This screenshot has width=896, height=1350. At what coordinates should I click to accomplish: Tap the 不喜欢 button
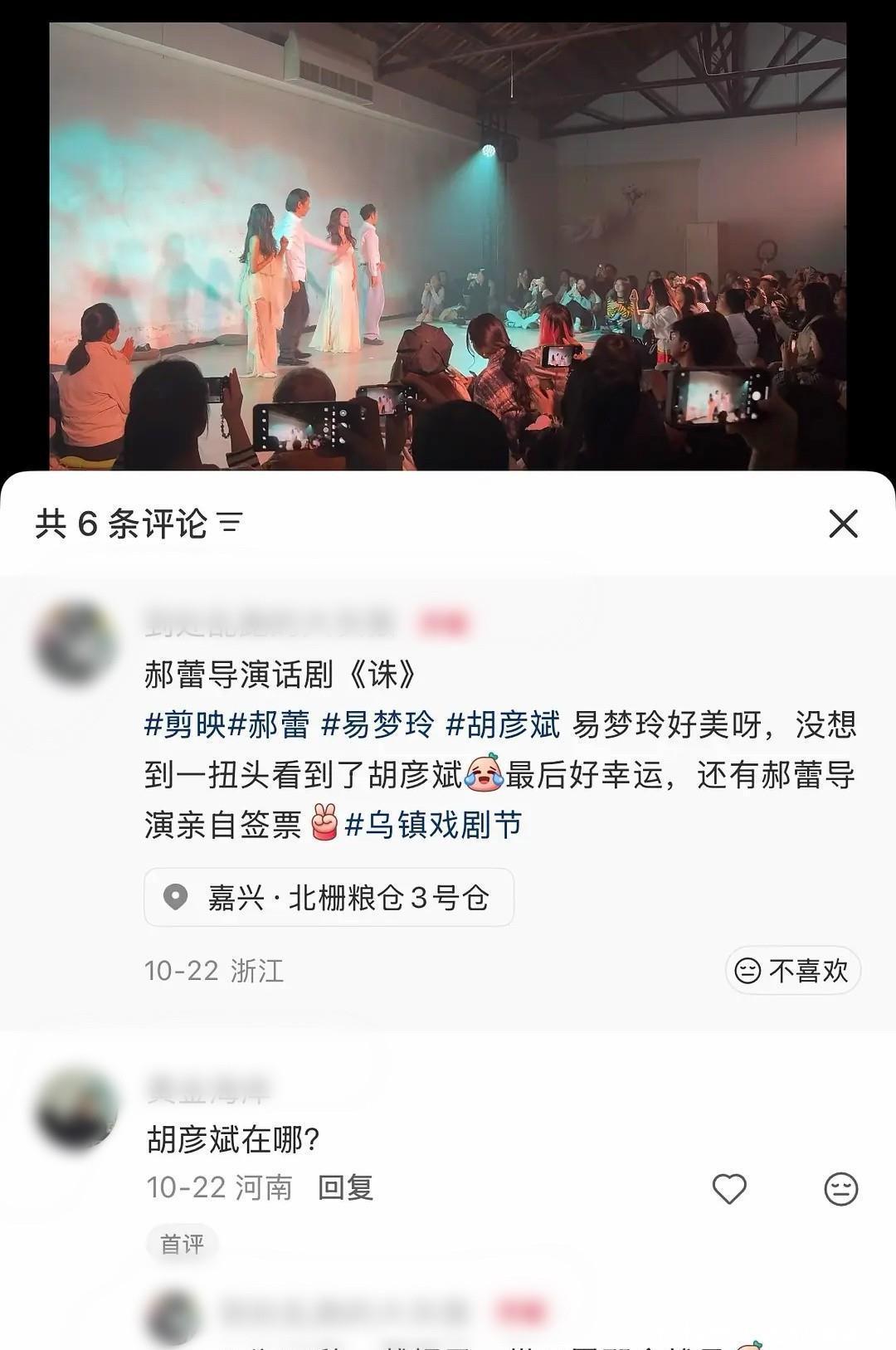(792, 970)
